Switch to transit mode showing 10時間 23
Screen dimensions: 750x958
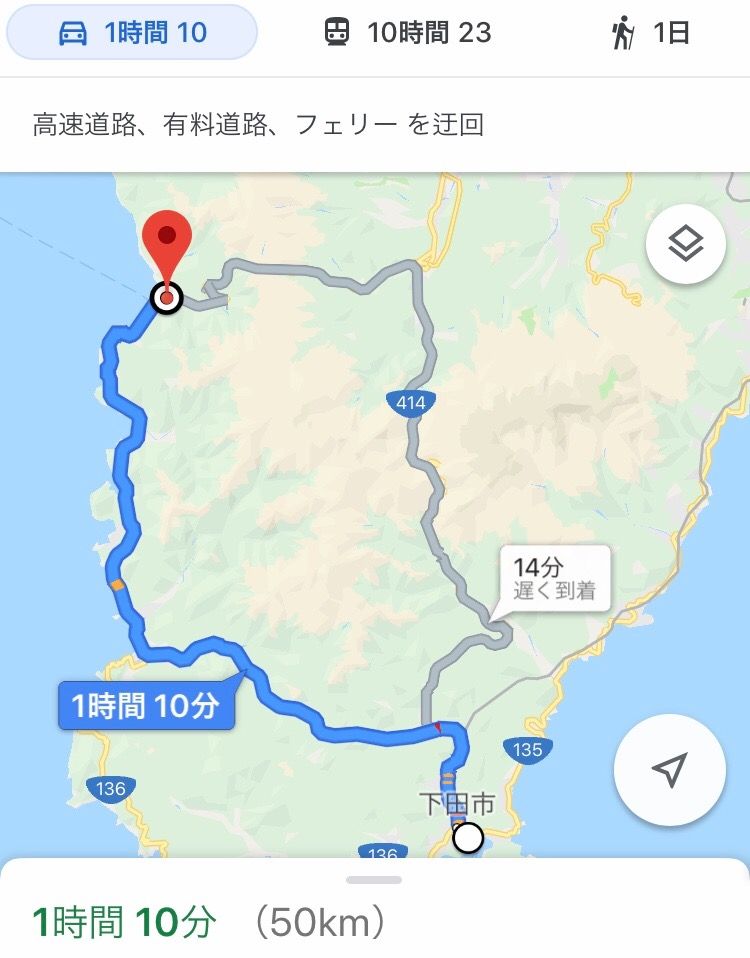(408, 33)
